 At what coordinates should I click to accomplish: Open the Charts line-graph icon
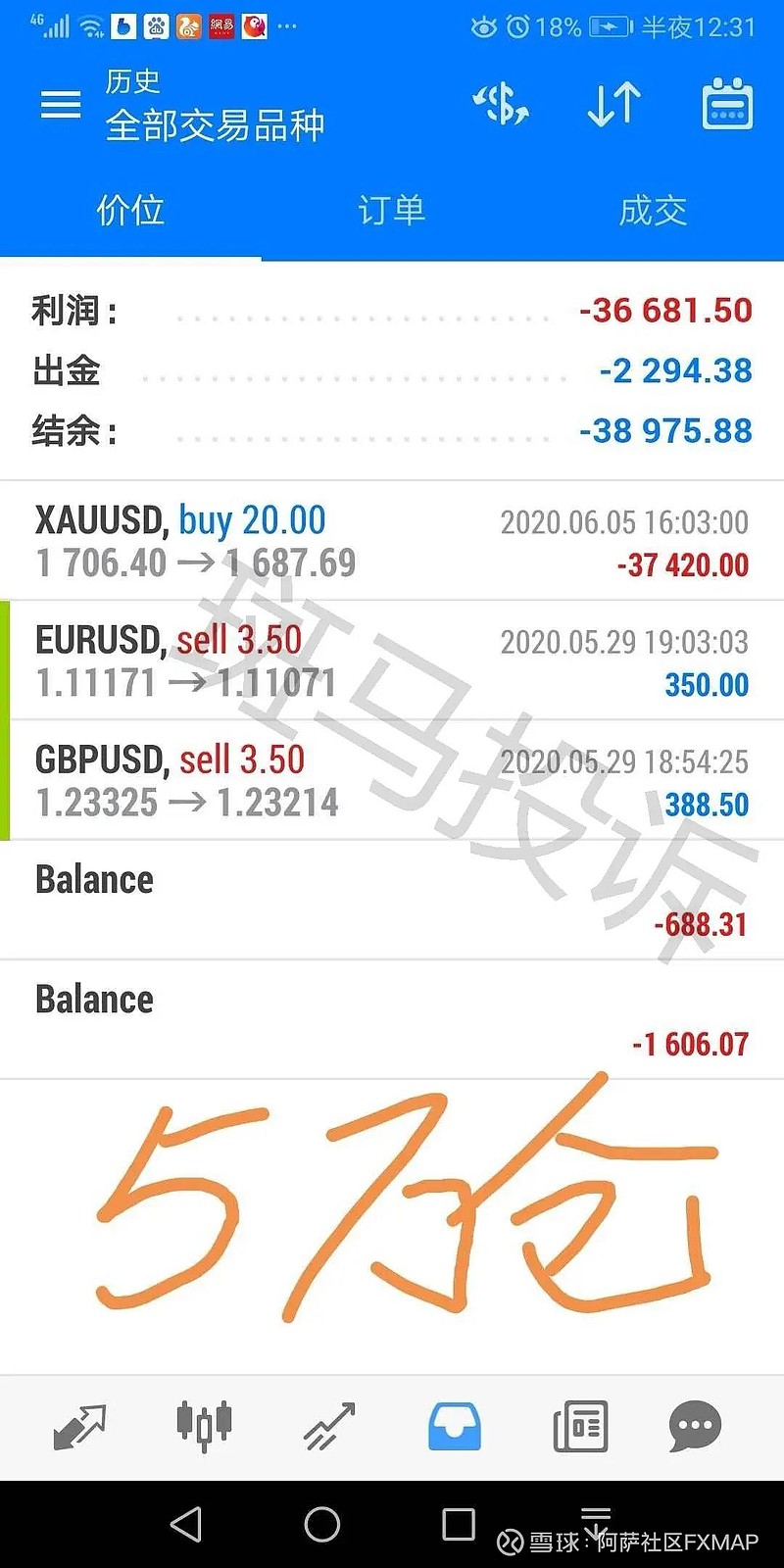326,1428
